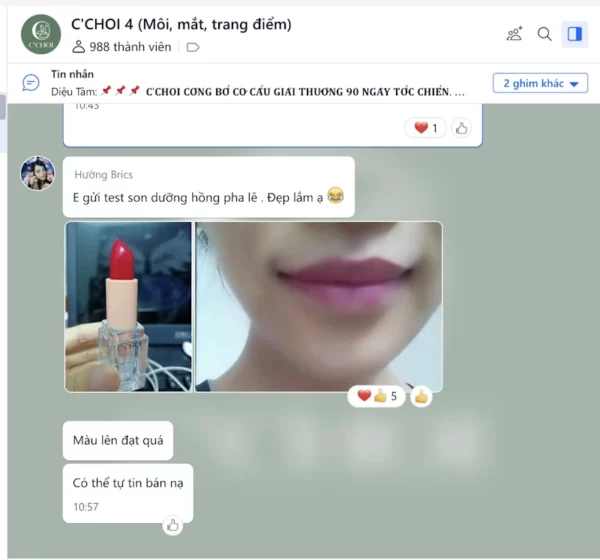The width and height of the screenshot is (600, 560).
Task: Add members to the group
Action: [x=514, y=34]
